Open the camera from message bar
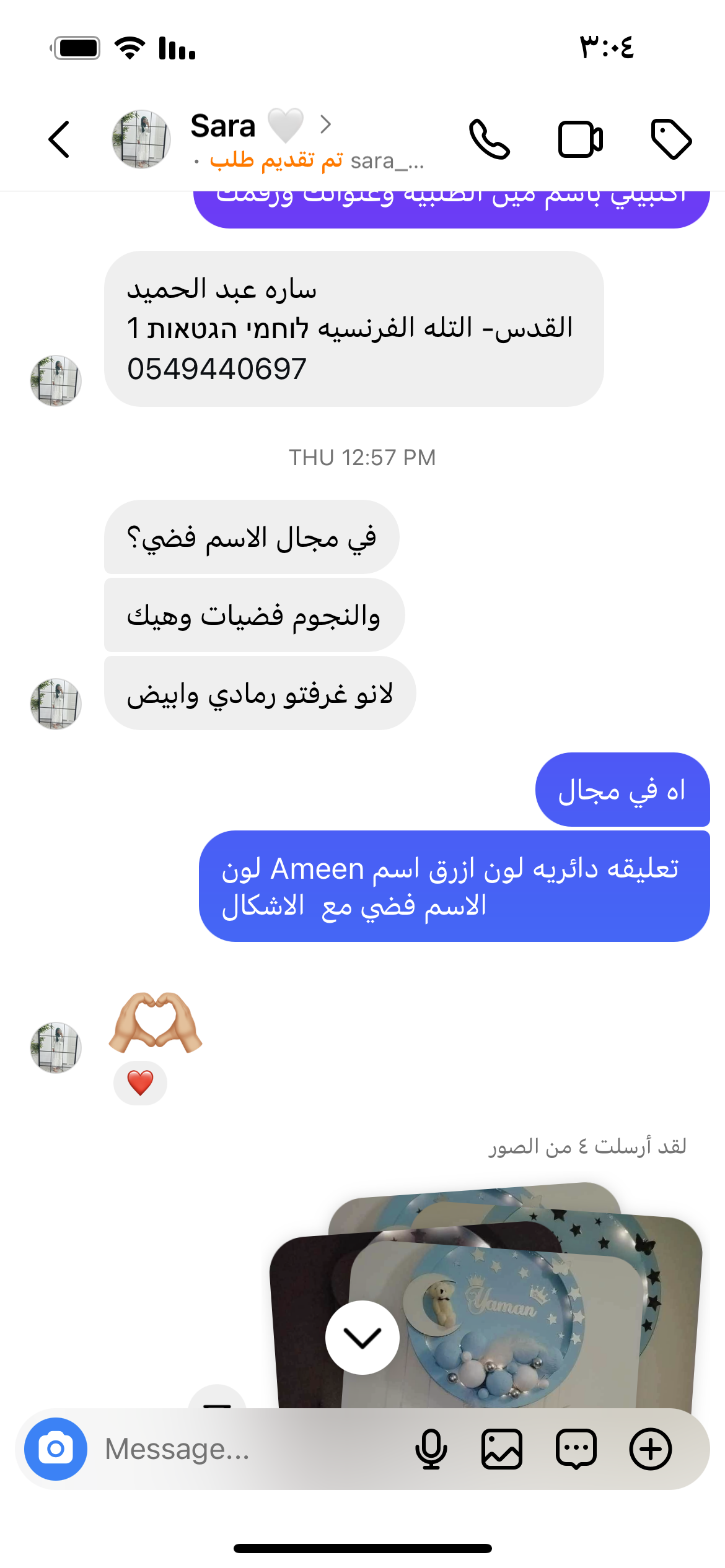Image resolution: width=725 pixels, height=1568 pixels. [x=56, y=1449]
